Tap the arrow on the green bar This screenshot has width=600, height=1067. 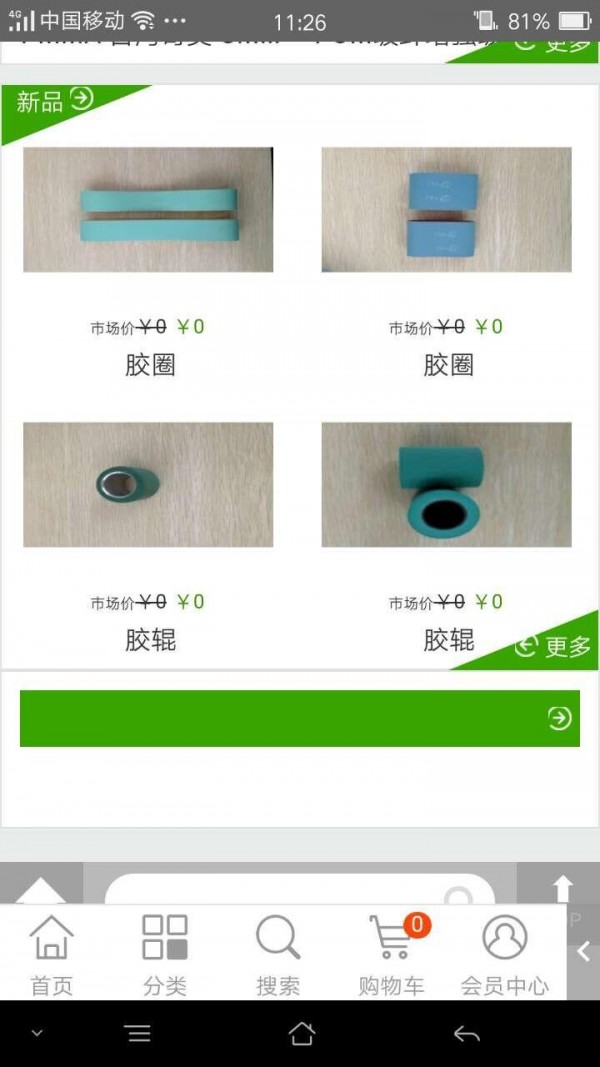click(560, 717)
